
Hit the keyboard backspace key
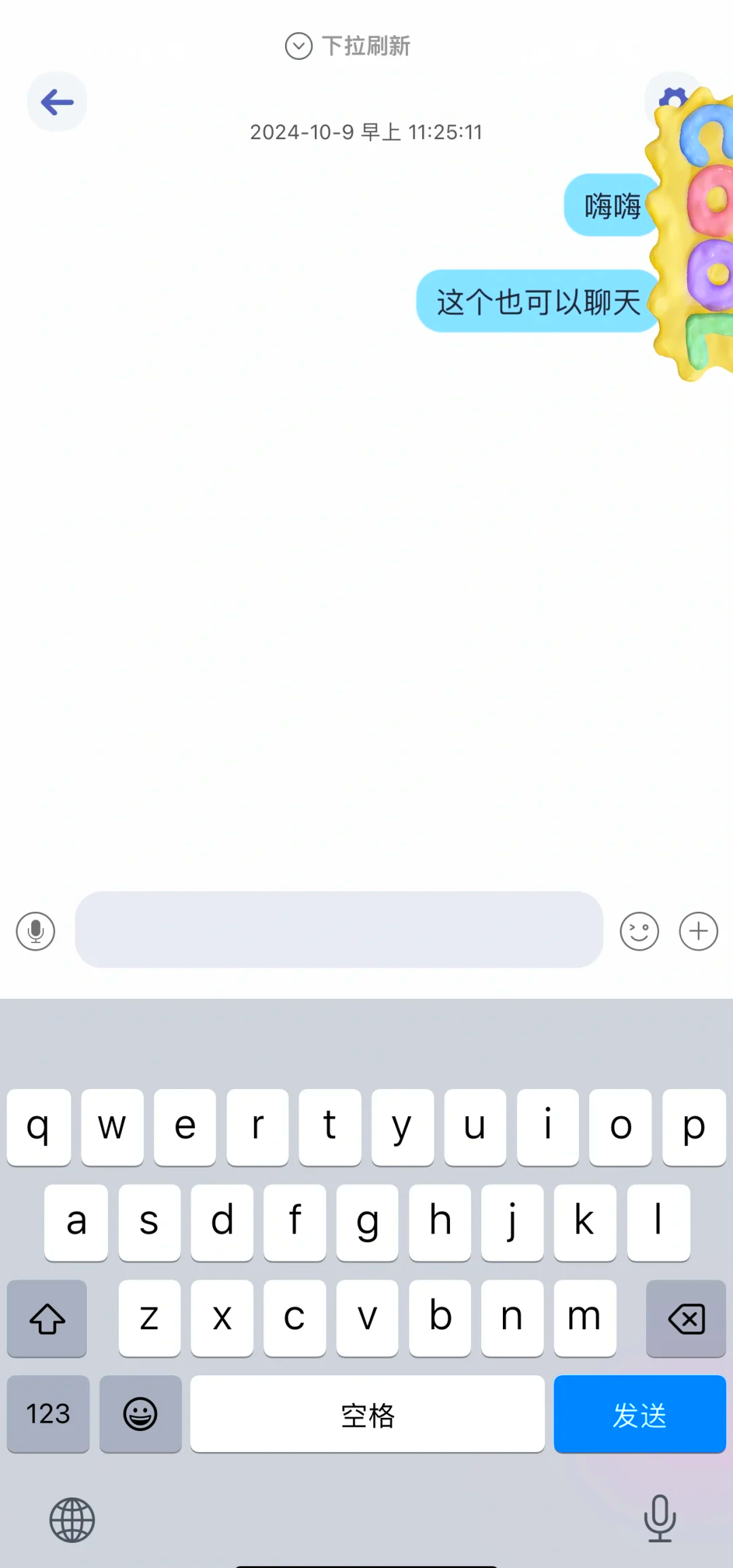(685, 1318)
